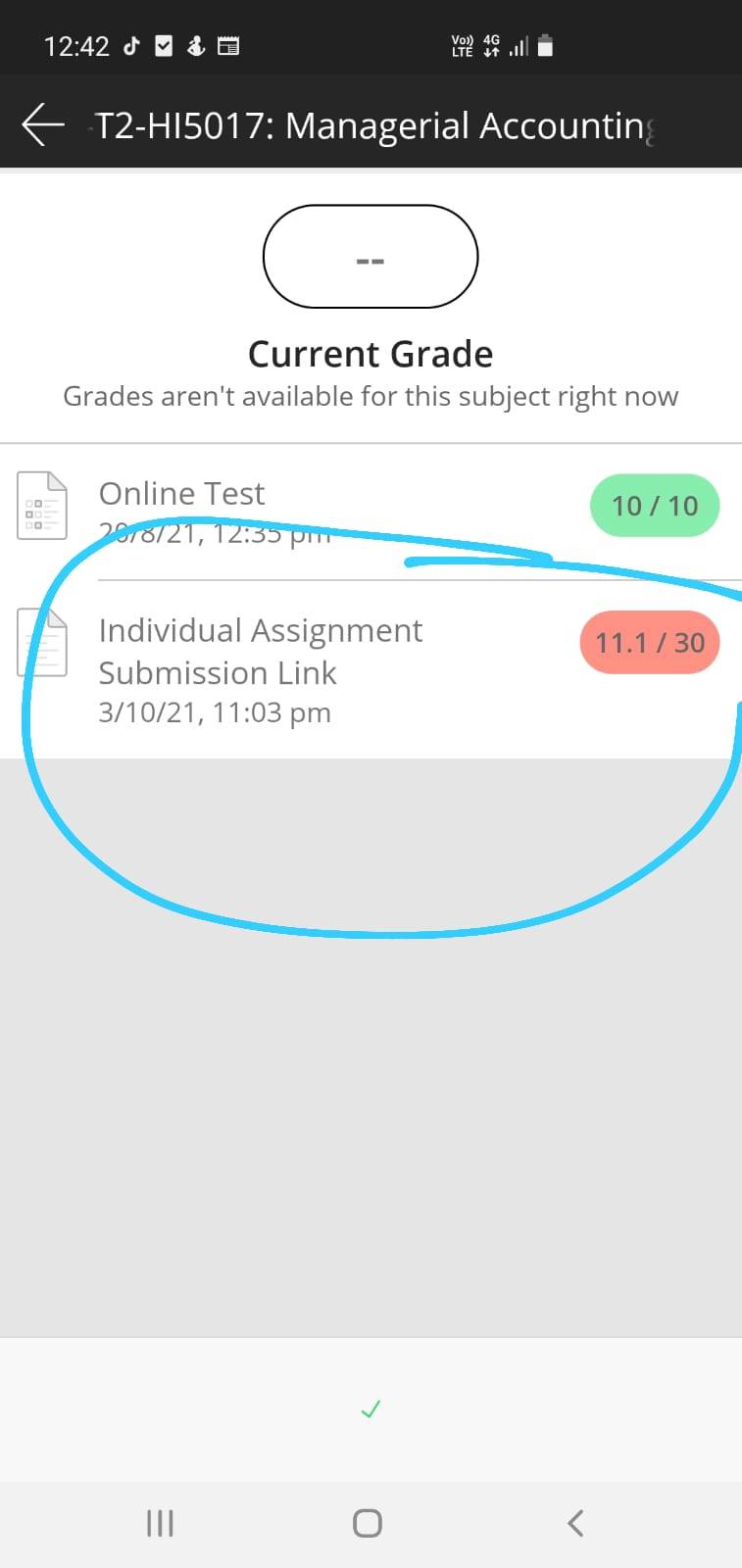
Task: Tap the system back button
Action: tap(575, 1523)
